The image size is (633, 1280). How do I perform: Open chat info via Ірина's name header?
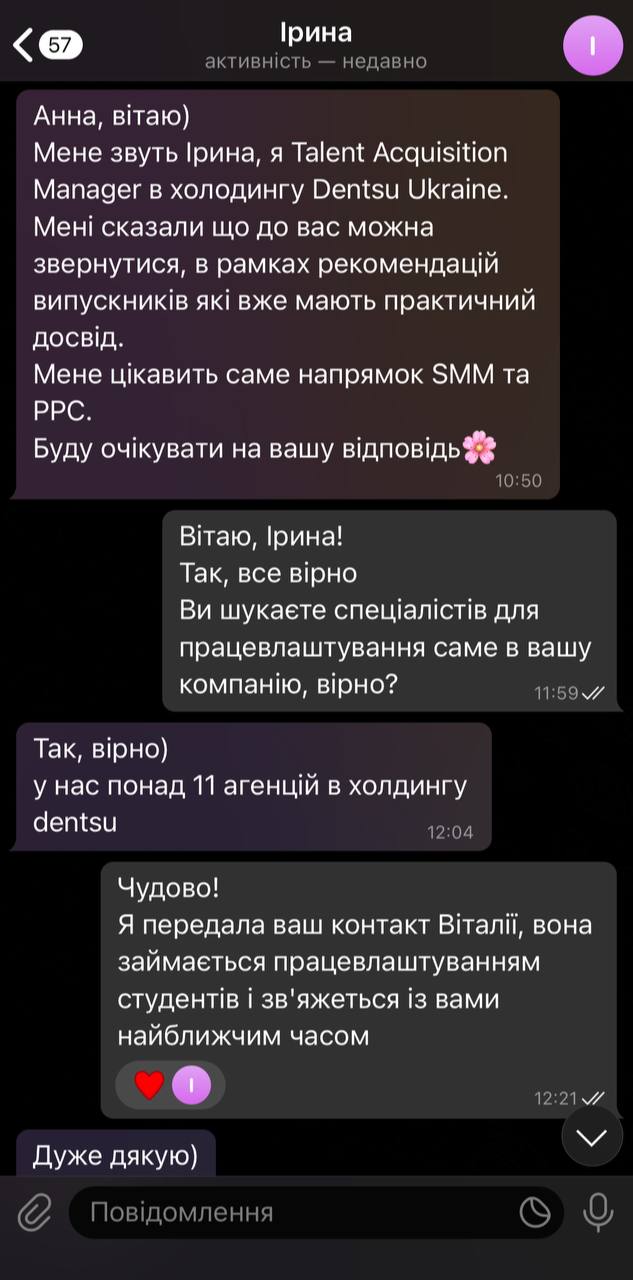315,34
